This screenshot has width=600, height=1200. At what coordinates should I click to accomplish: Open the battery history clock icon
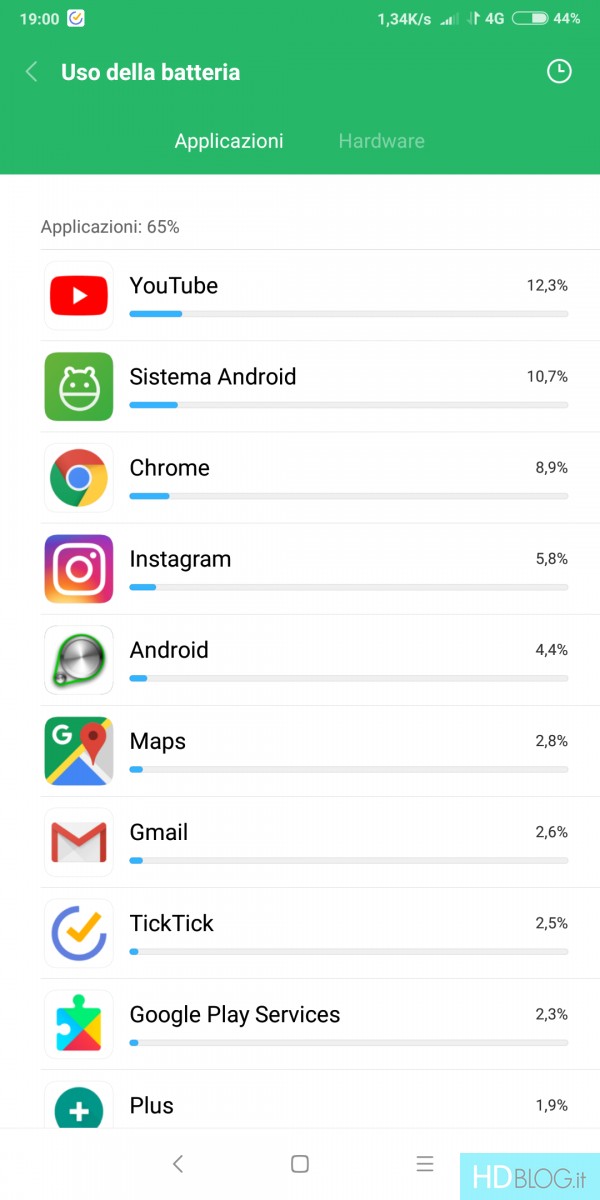pyautogui.click(x=559, y=72)
